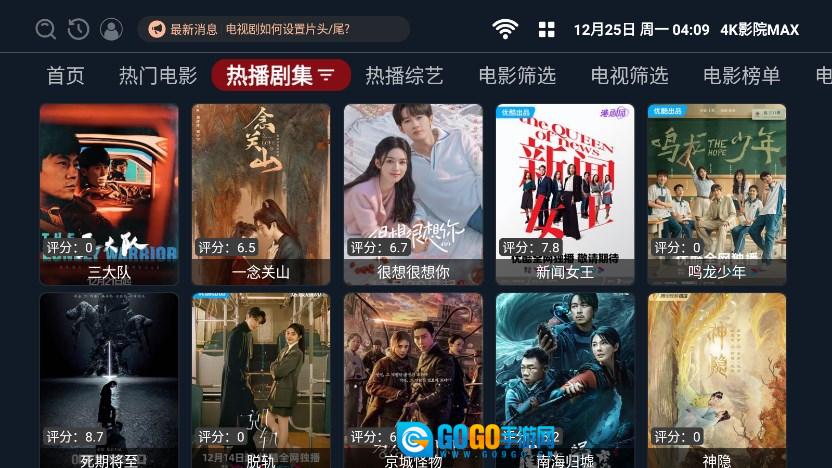Expand the 热播剧集 tab filter

[280, 75]
